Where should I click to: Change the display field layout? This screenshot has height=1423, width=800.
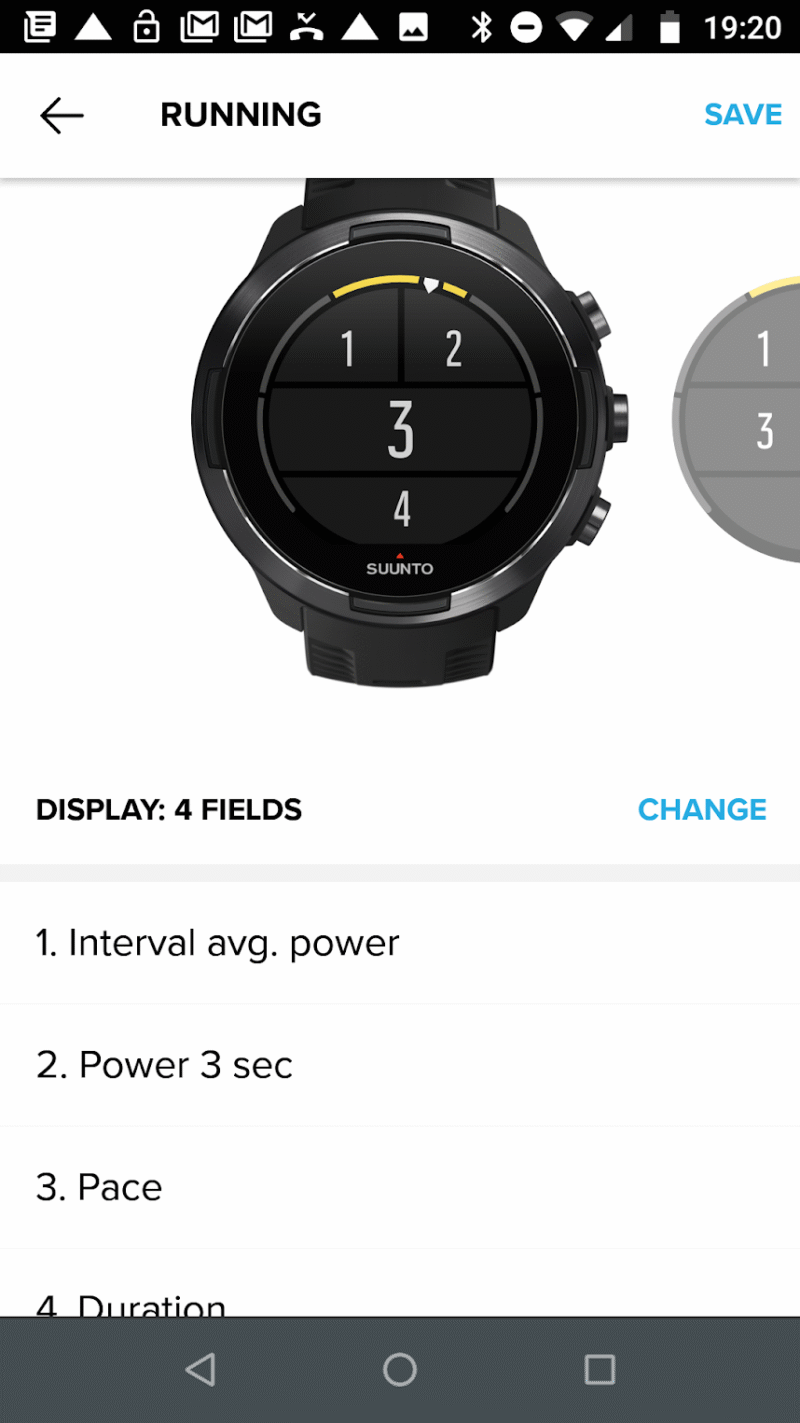coord(702,809)
